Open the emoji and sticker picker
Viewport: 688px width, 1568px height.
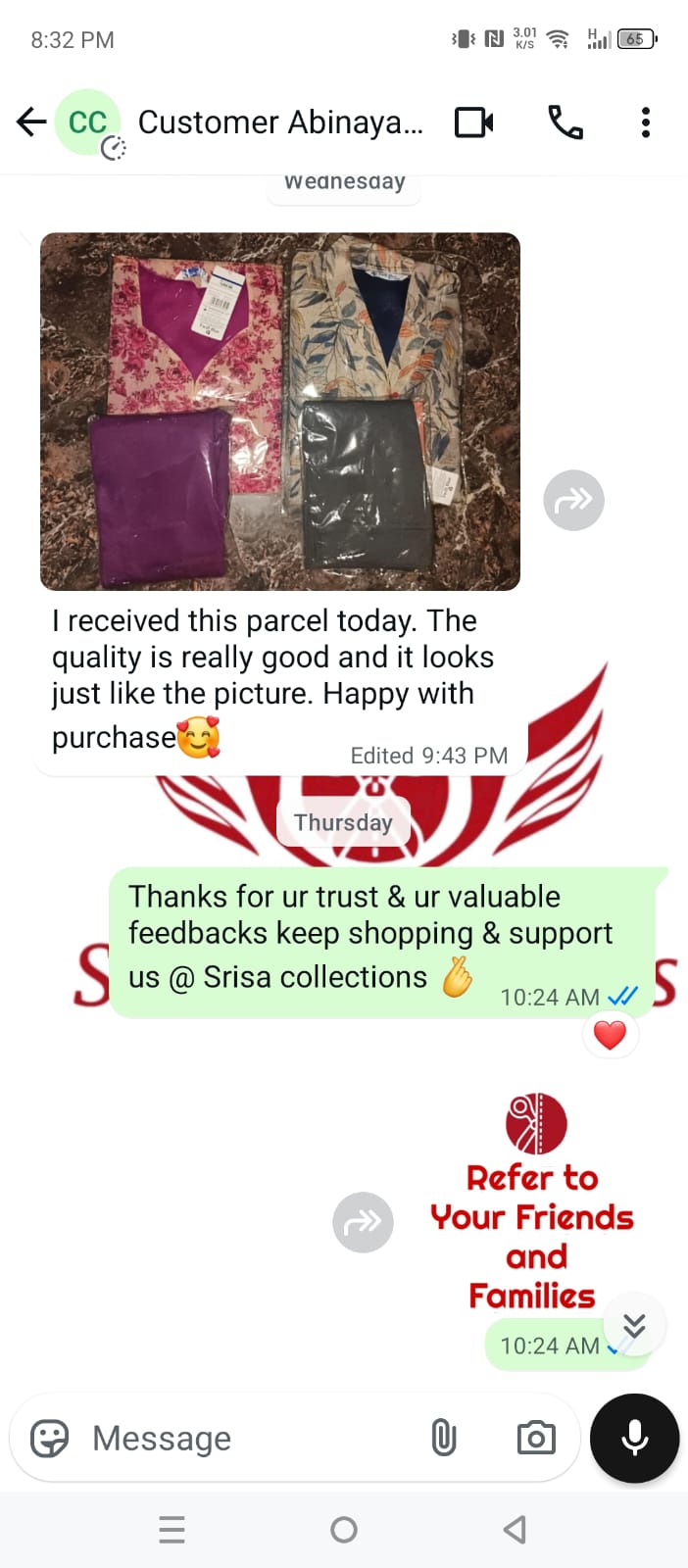[49, 1439]
